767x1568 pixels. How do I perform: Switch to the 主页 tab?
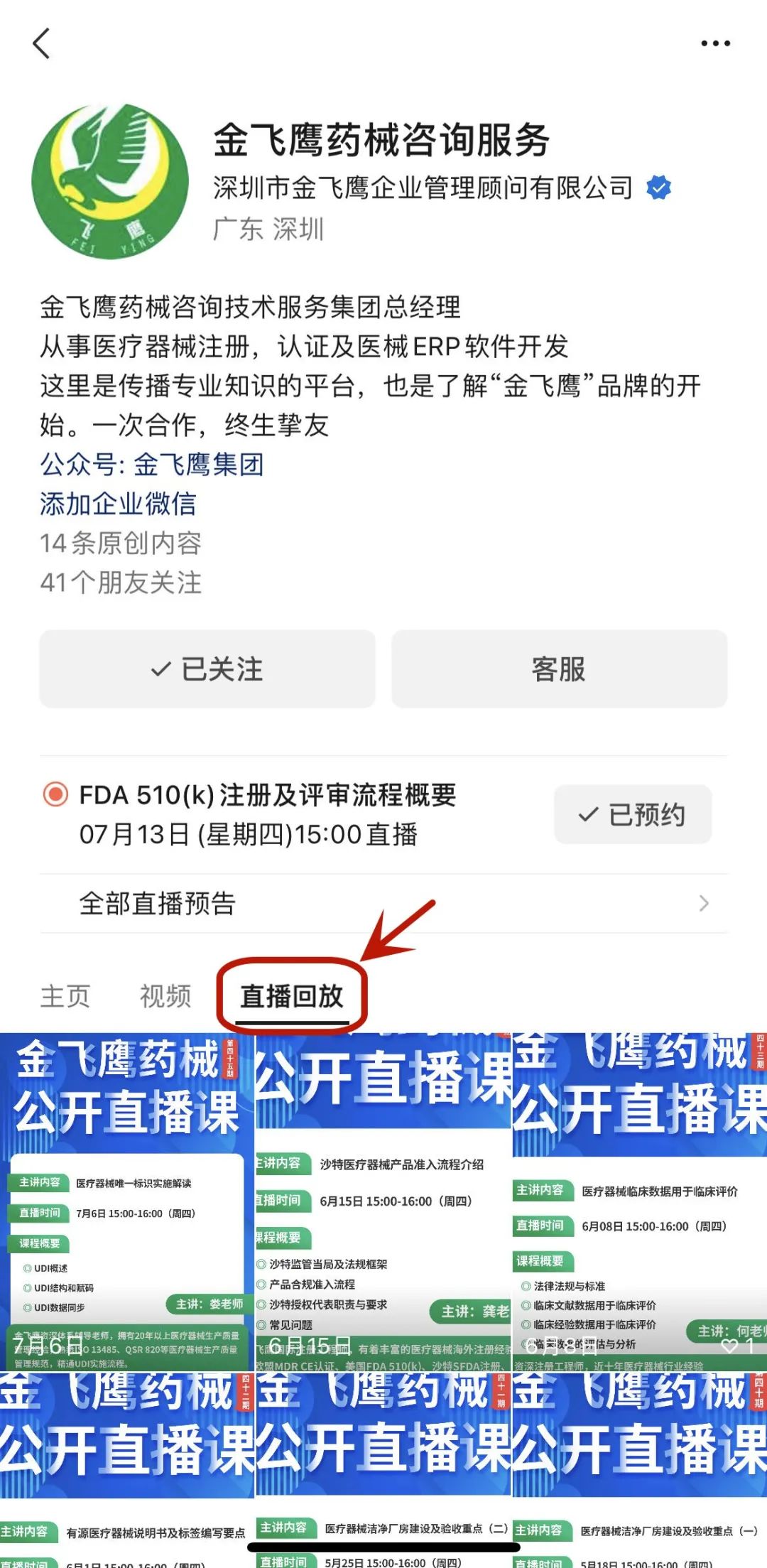coord(65,996)
